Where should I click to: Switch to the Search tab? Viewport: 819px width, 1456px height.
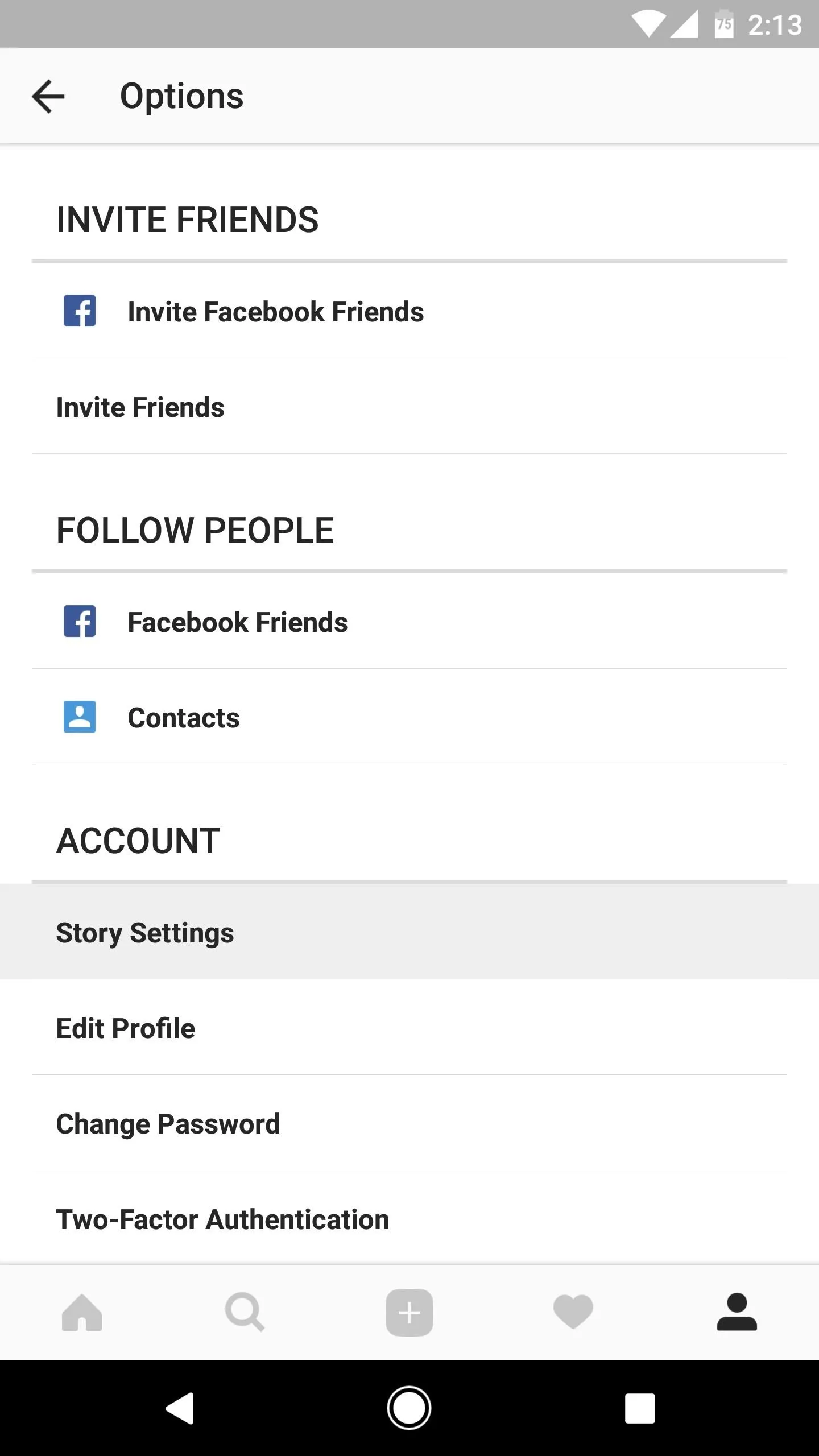tap(245, 1313)
